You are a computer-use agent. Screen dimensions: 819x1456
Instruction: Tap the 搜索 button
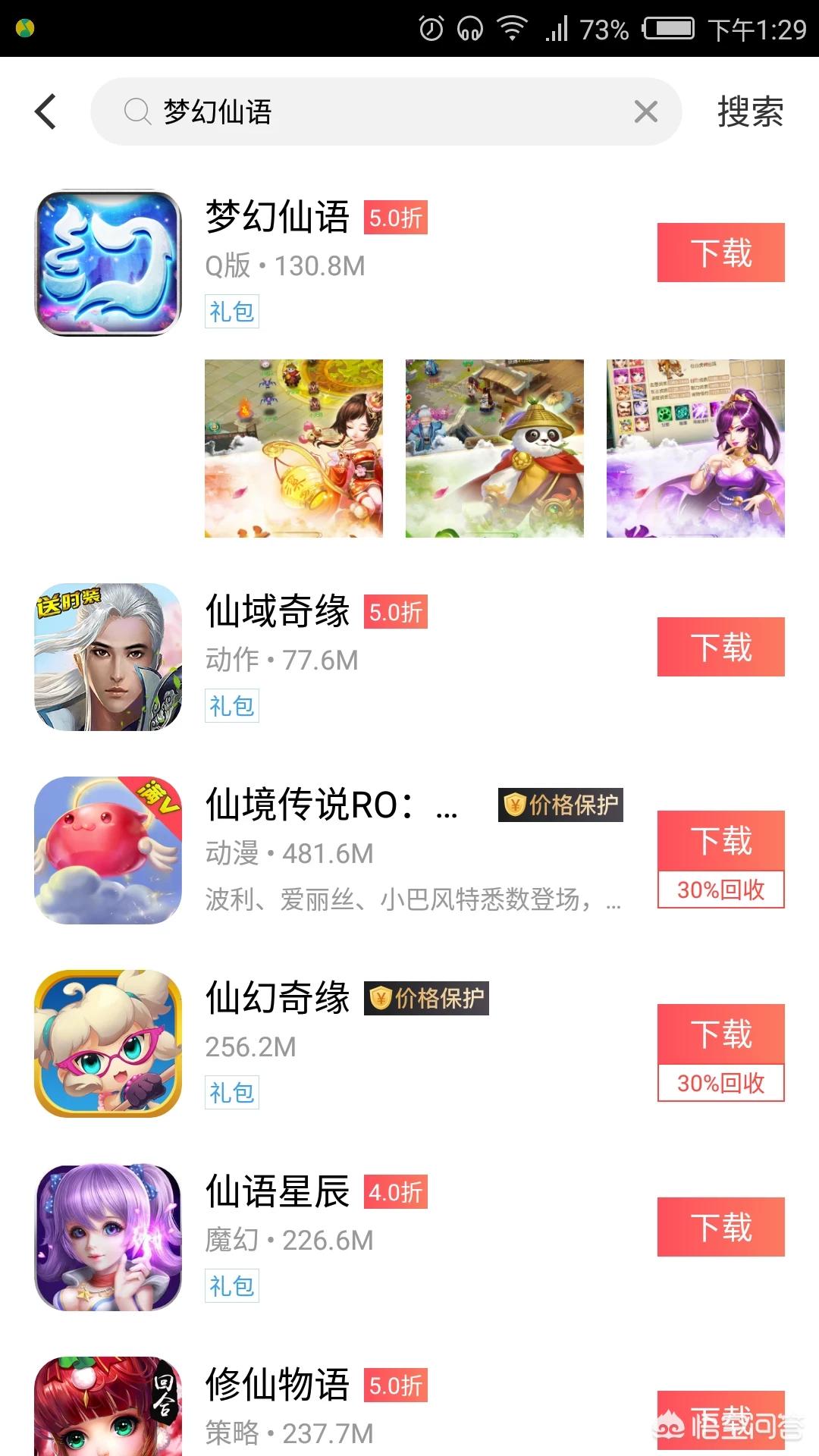[750, 112]
